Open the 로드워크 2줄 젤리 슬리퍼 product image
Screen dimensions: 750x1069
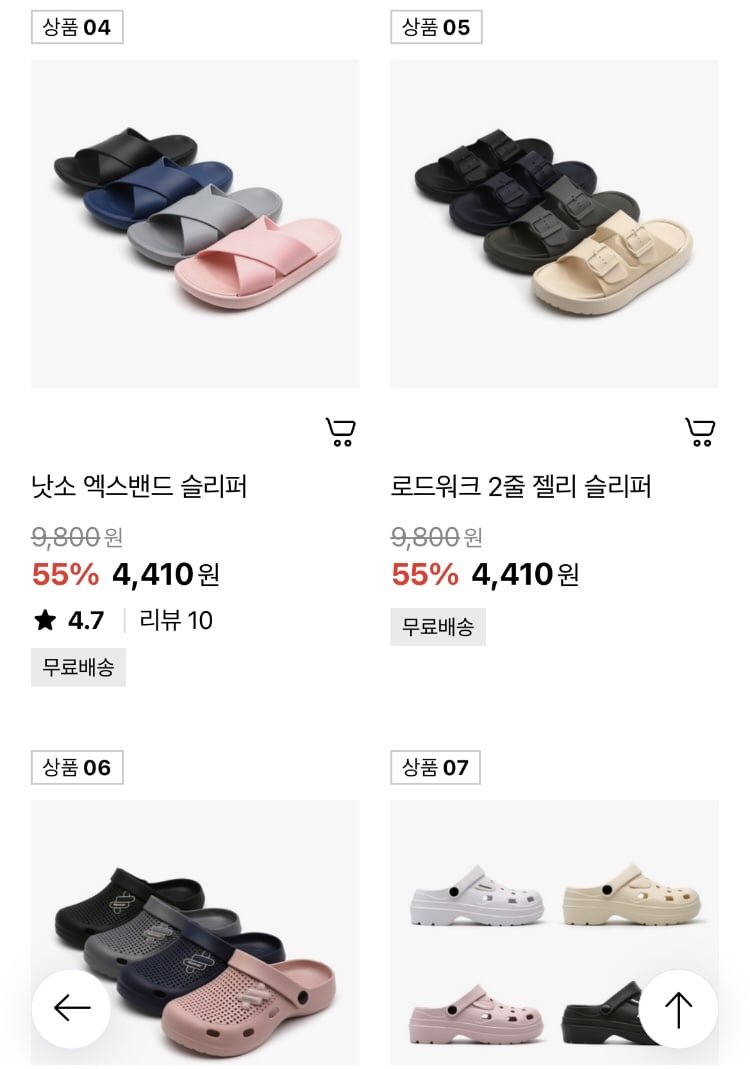pos(554,224)
